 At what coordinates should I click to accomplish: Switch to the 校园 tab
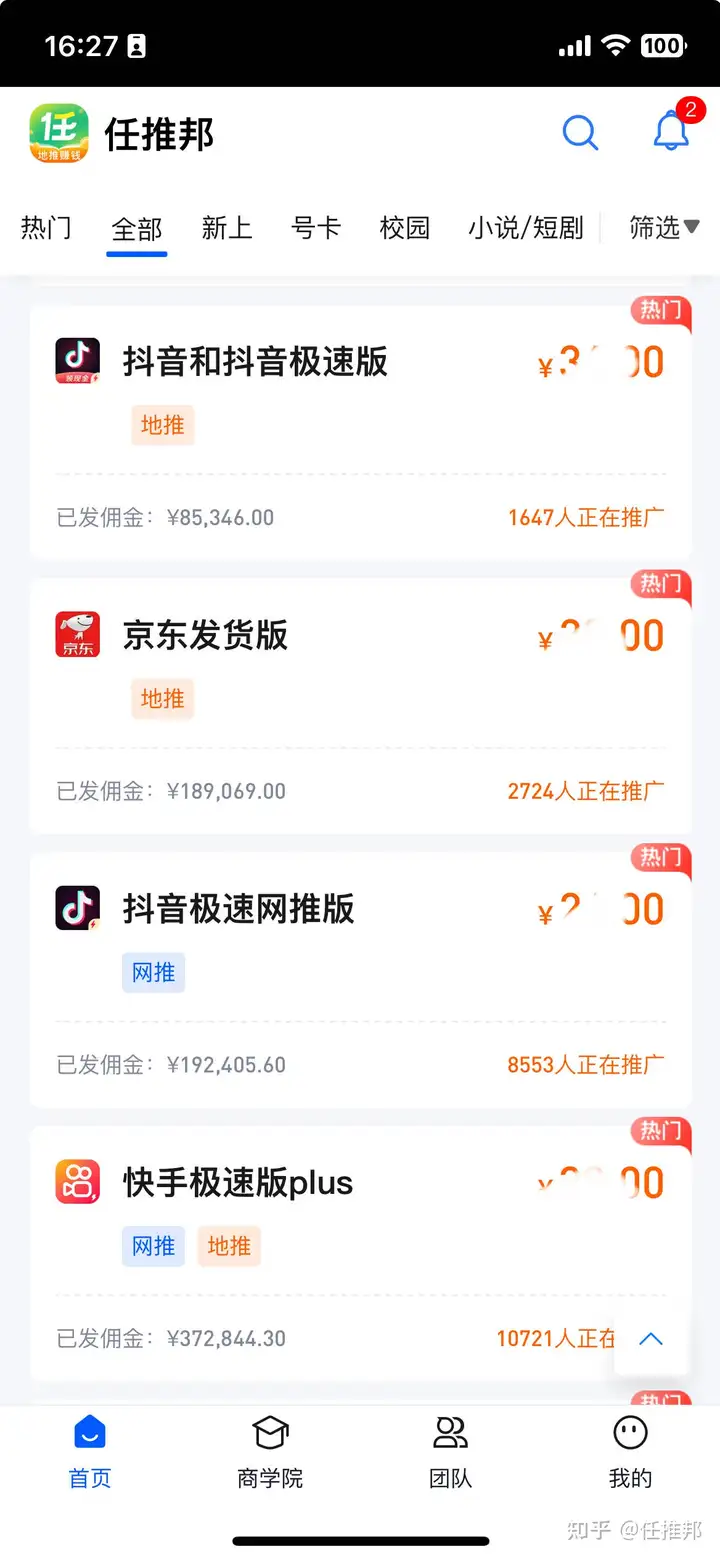(405, 228)
